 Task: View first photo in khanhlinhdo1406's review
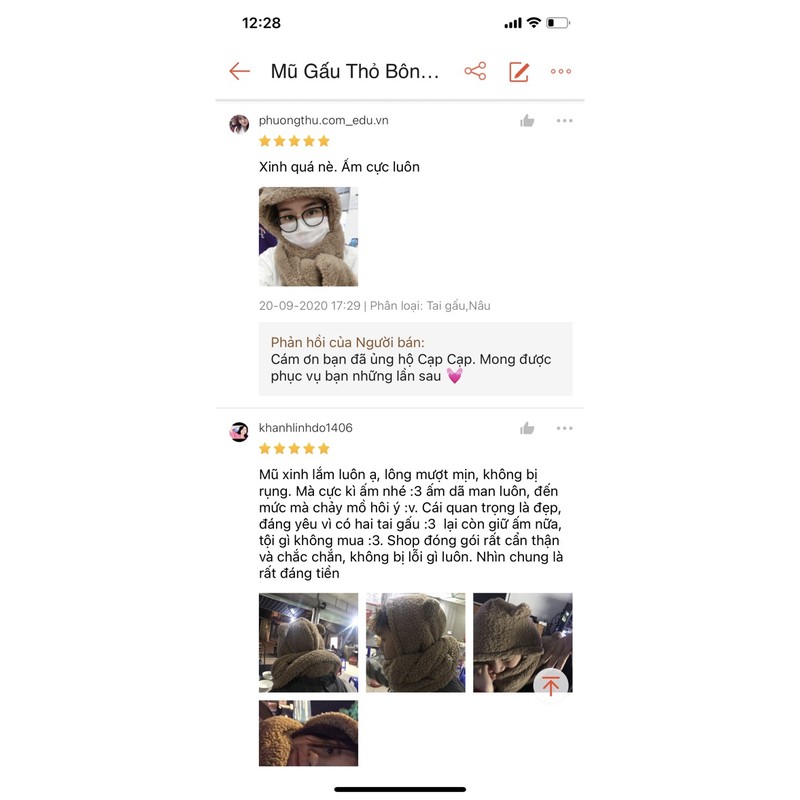pyautogui.click(x=308, y=642)
